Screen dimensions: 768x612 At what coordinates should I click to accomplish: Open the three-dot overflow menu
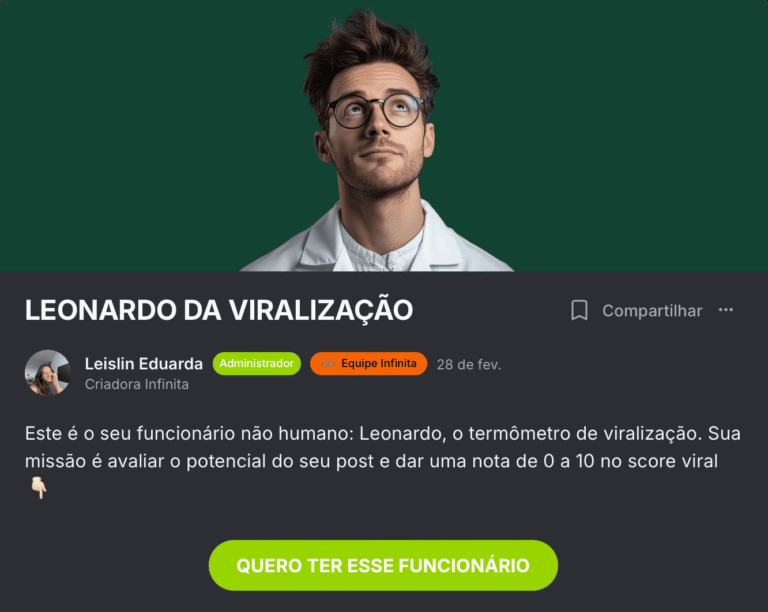[726, 311]
